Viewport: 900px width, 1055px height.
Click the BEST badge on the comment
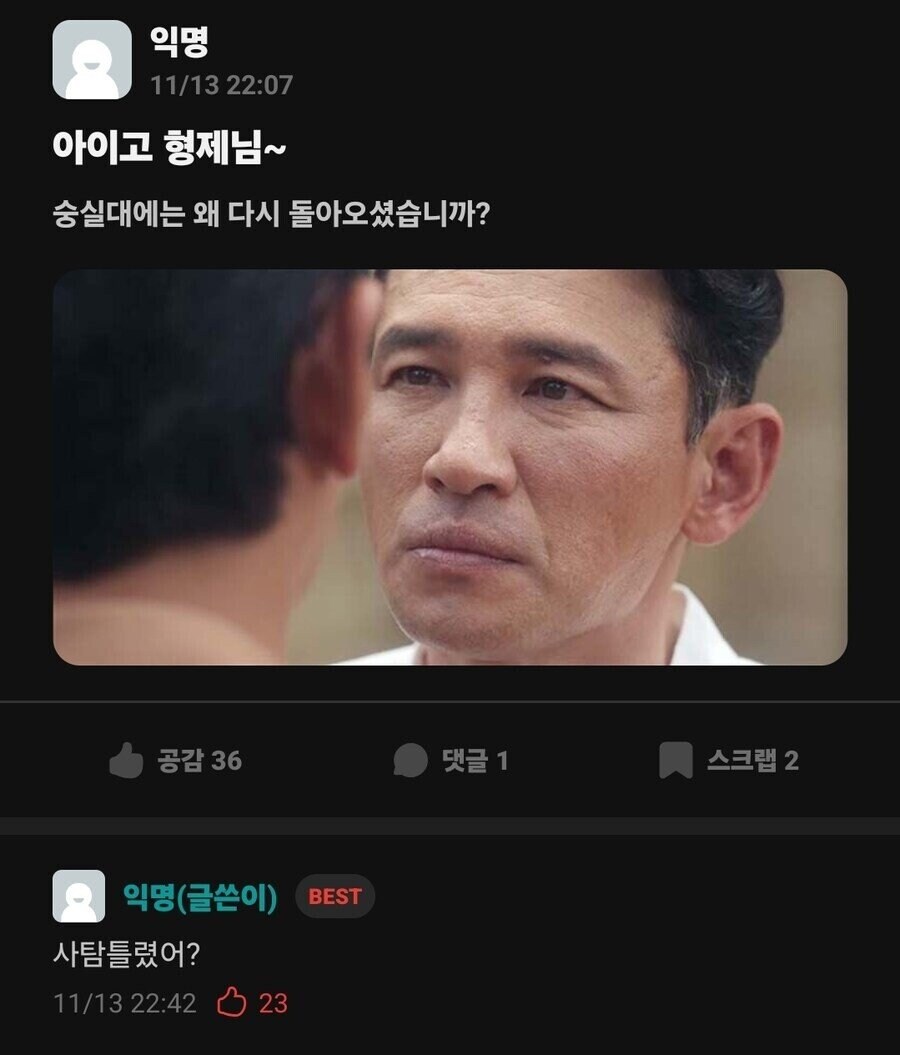click(x=335, y=898)
